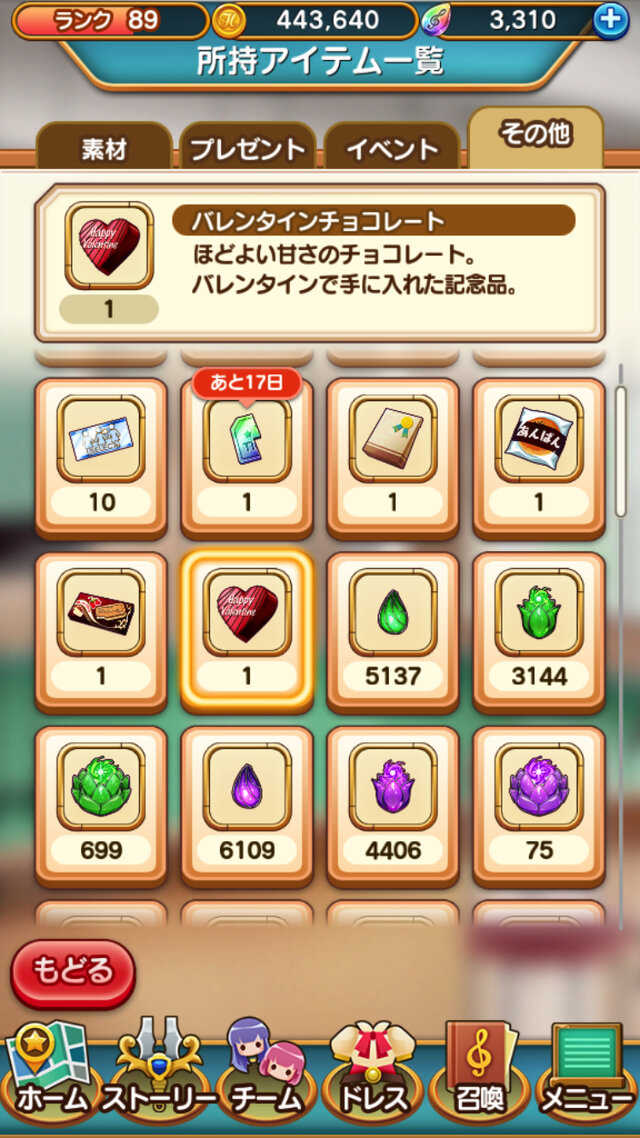Switch to the プレゼント tab
640x1138 pixels.
pos(247,150)
